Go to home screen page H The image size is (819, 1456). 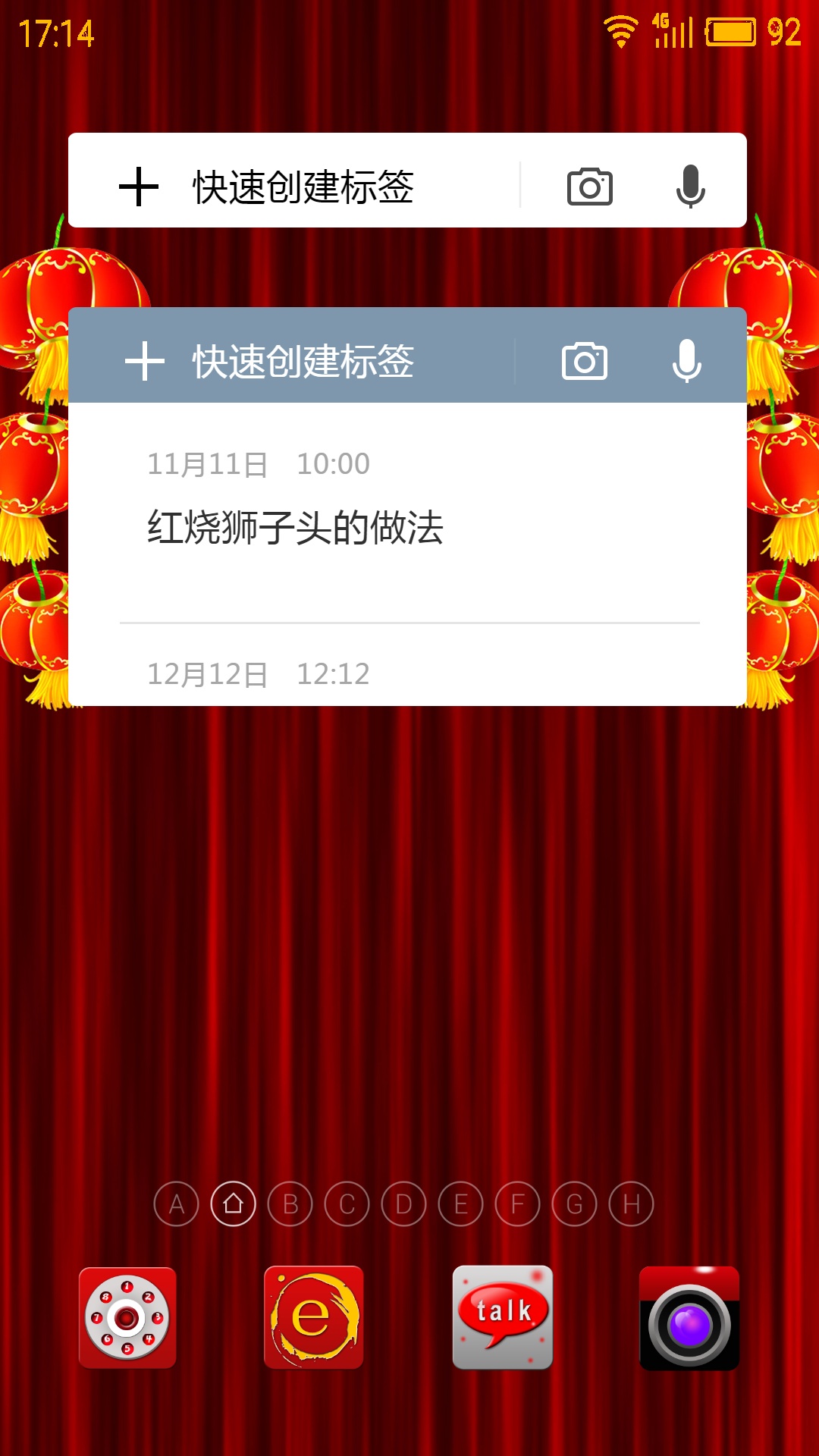tap(632, 1203)
